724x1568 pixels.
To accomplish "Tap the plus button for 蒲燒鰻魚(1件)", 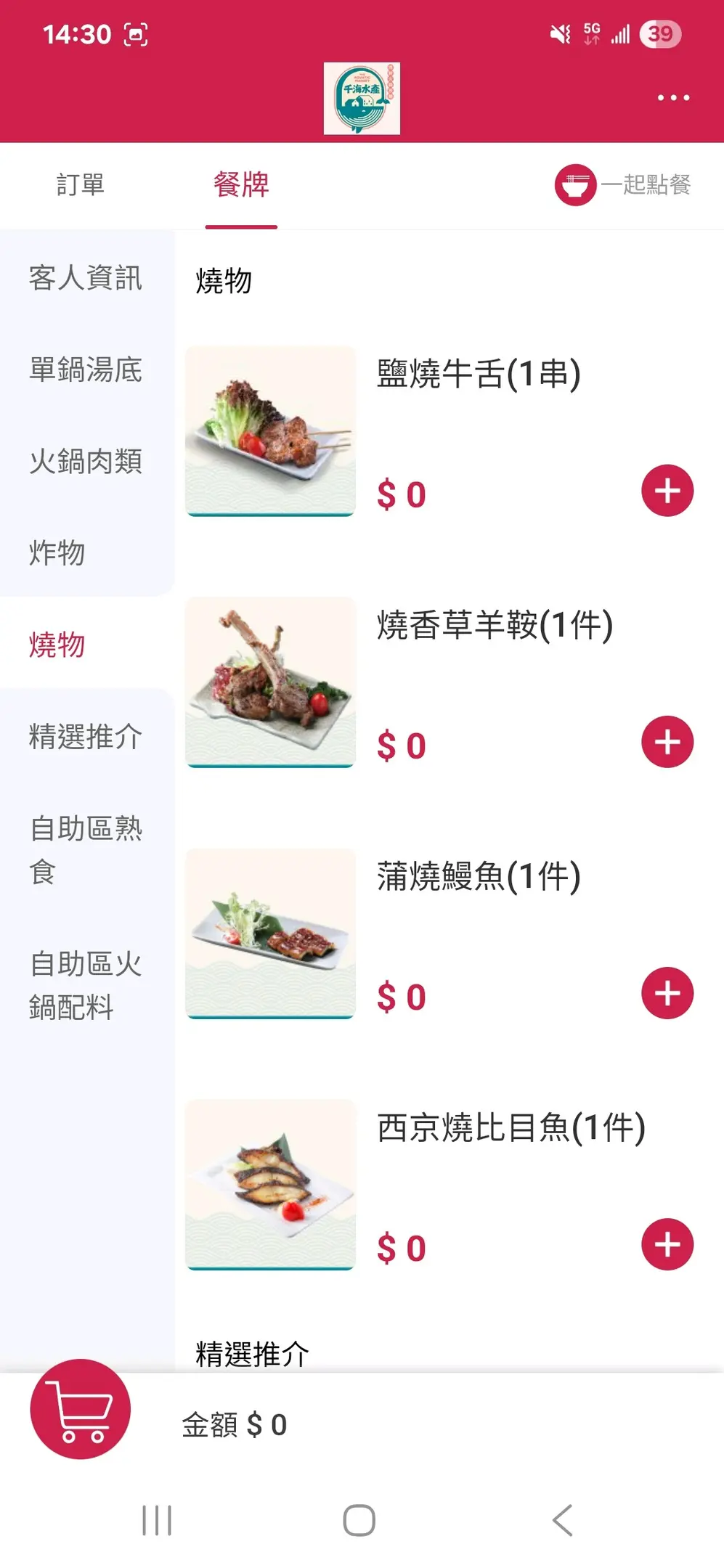I will [x=667, y=993].
